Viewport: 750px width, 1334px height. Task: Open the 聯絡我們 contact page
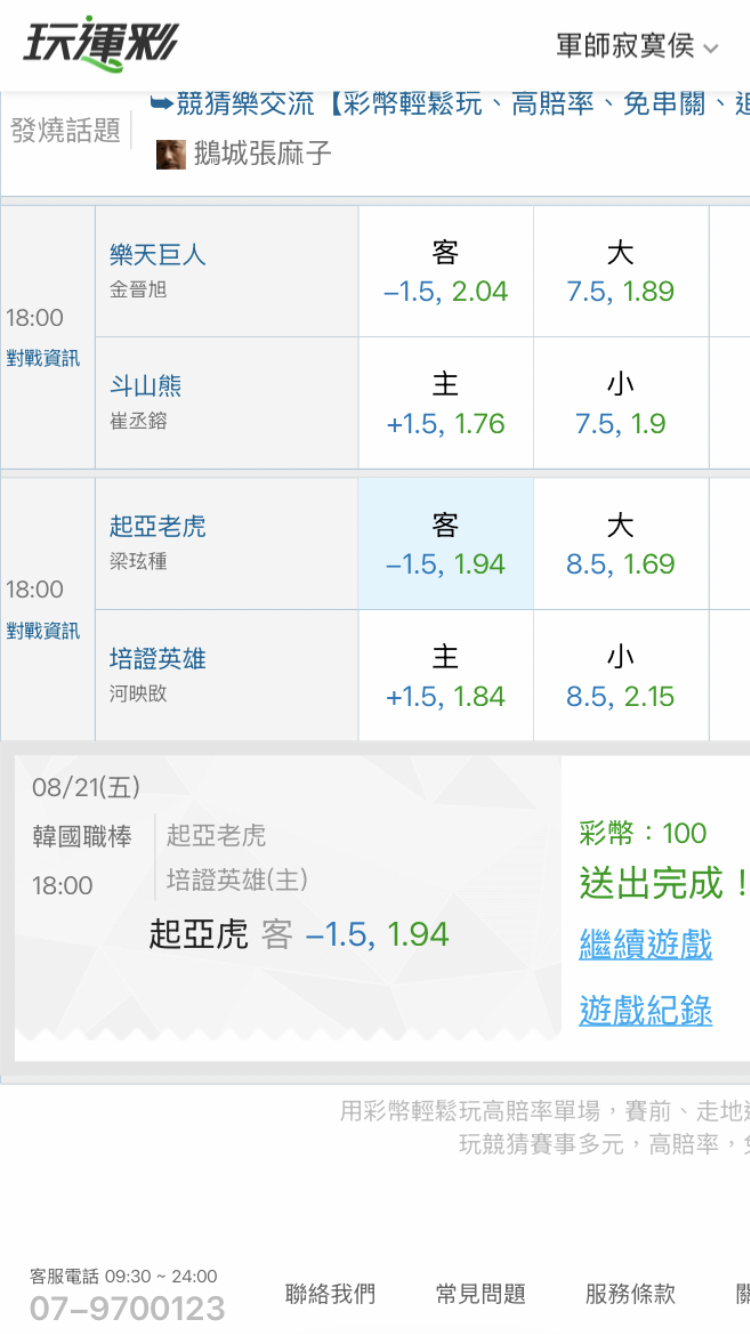[x=330, y=1294]
